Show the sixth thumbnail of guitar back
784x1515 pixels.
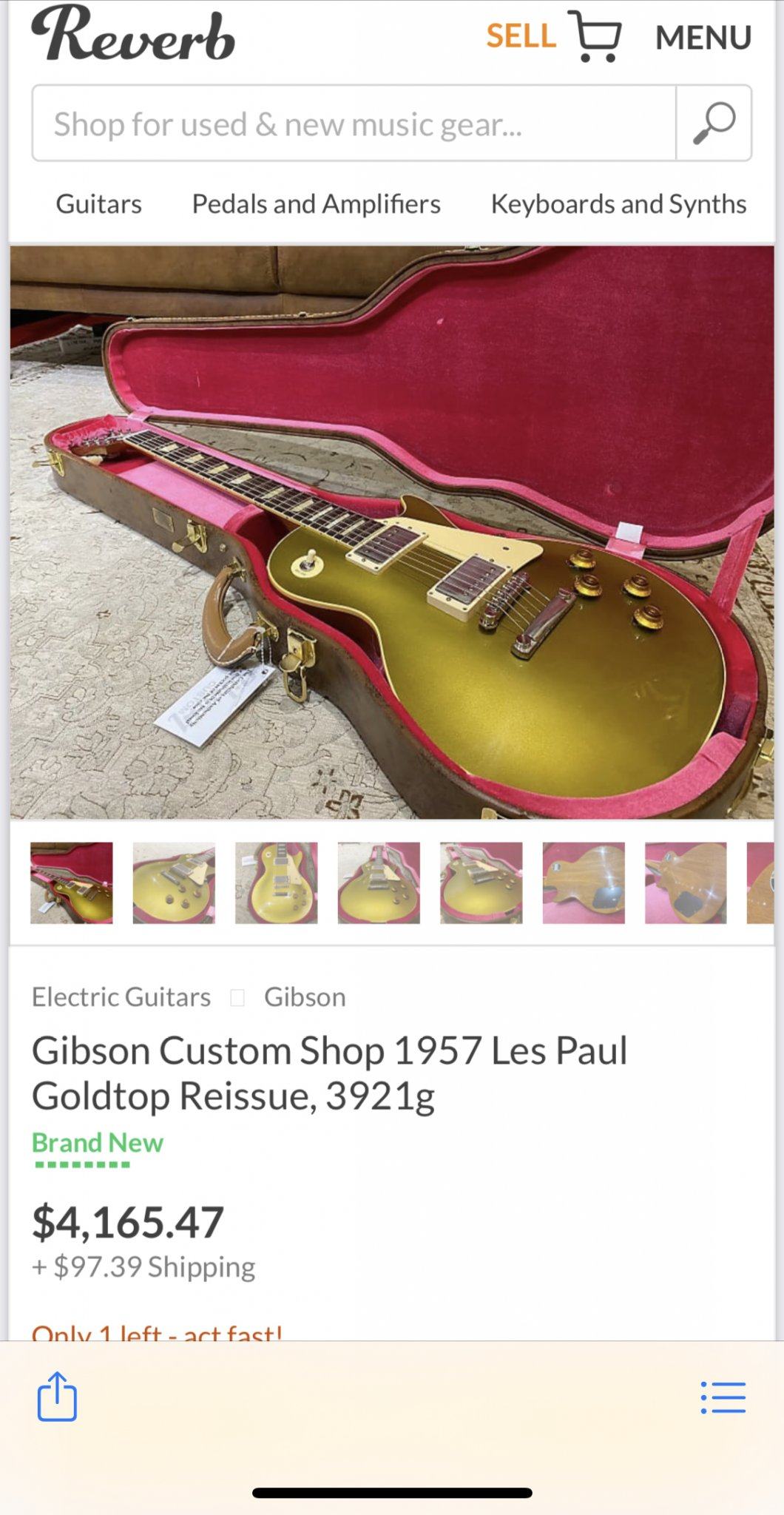(x=584, y=883)
